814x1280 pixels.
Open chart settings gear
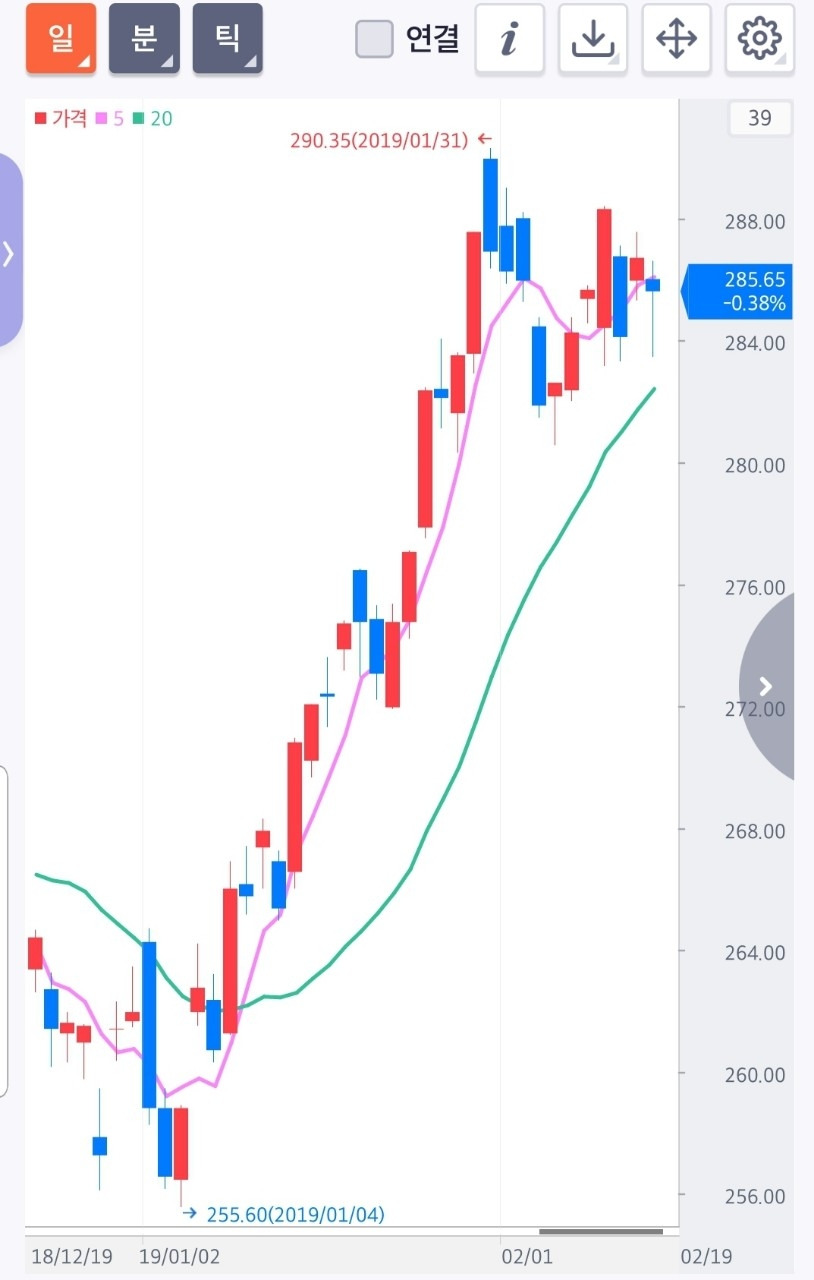759,38
